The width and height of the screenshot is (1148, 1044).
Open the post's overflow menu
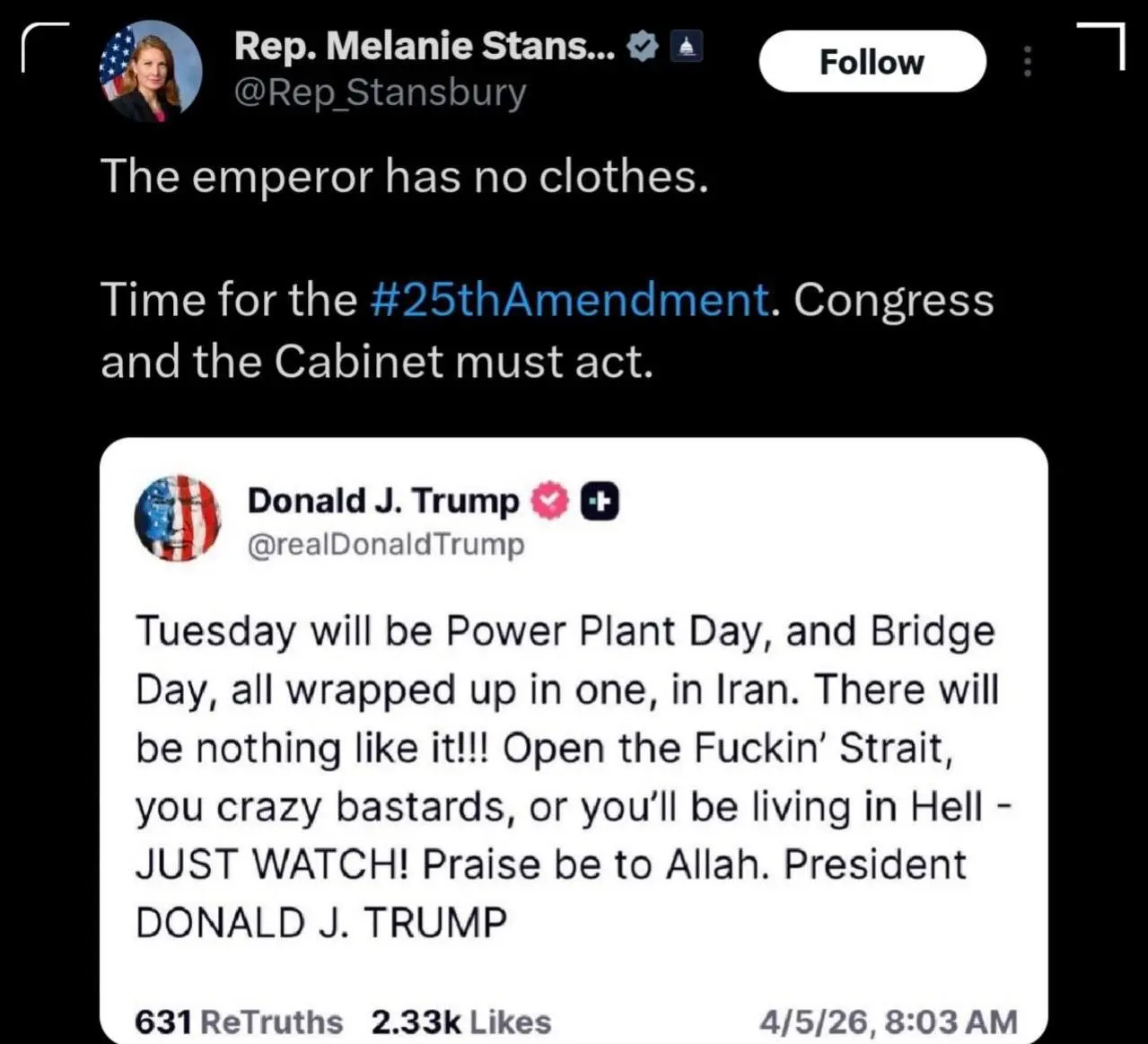tap(1028, 62)
